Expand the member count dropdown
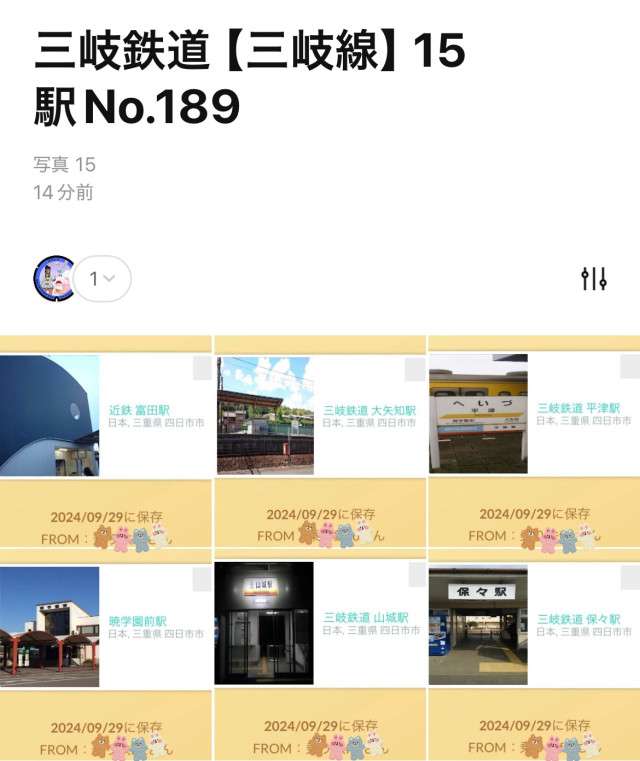Image resolution: width=640 pixels, height=761 pixels. pos(102,279)
